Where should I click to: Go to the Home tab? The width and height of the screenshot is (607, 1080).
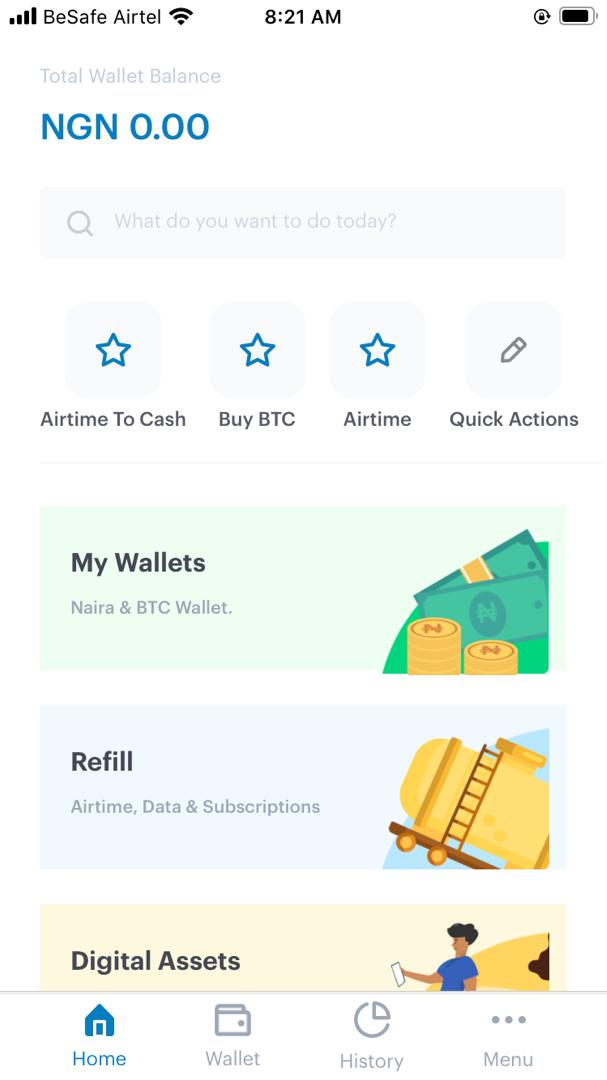(99, 1036)
